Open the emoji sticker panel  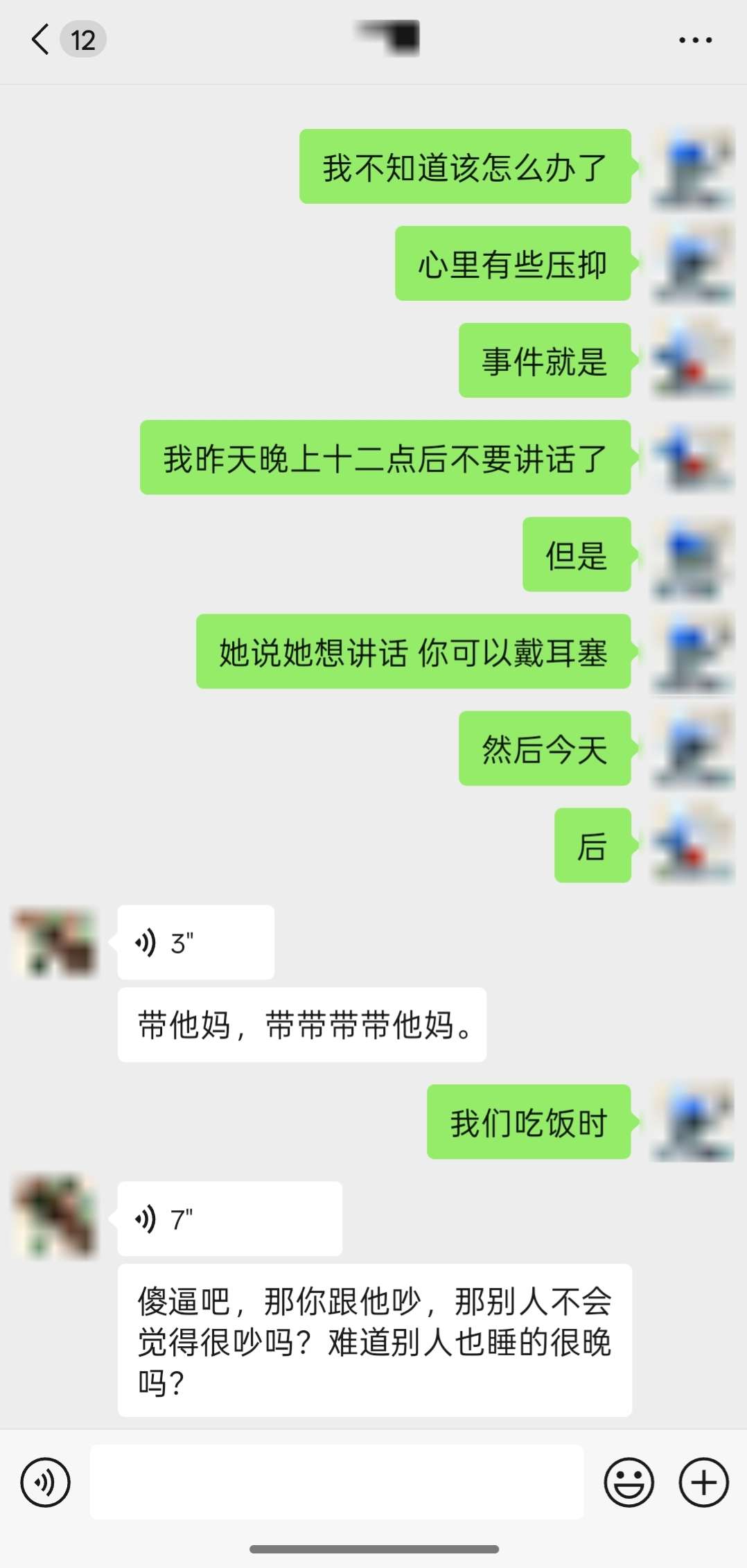pyautogui.click(x=629, y=1483)
